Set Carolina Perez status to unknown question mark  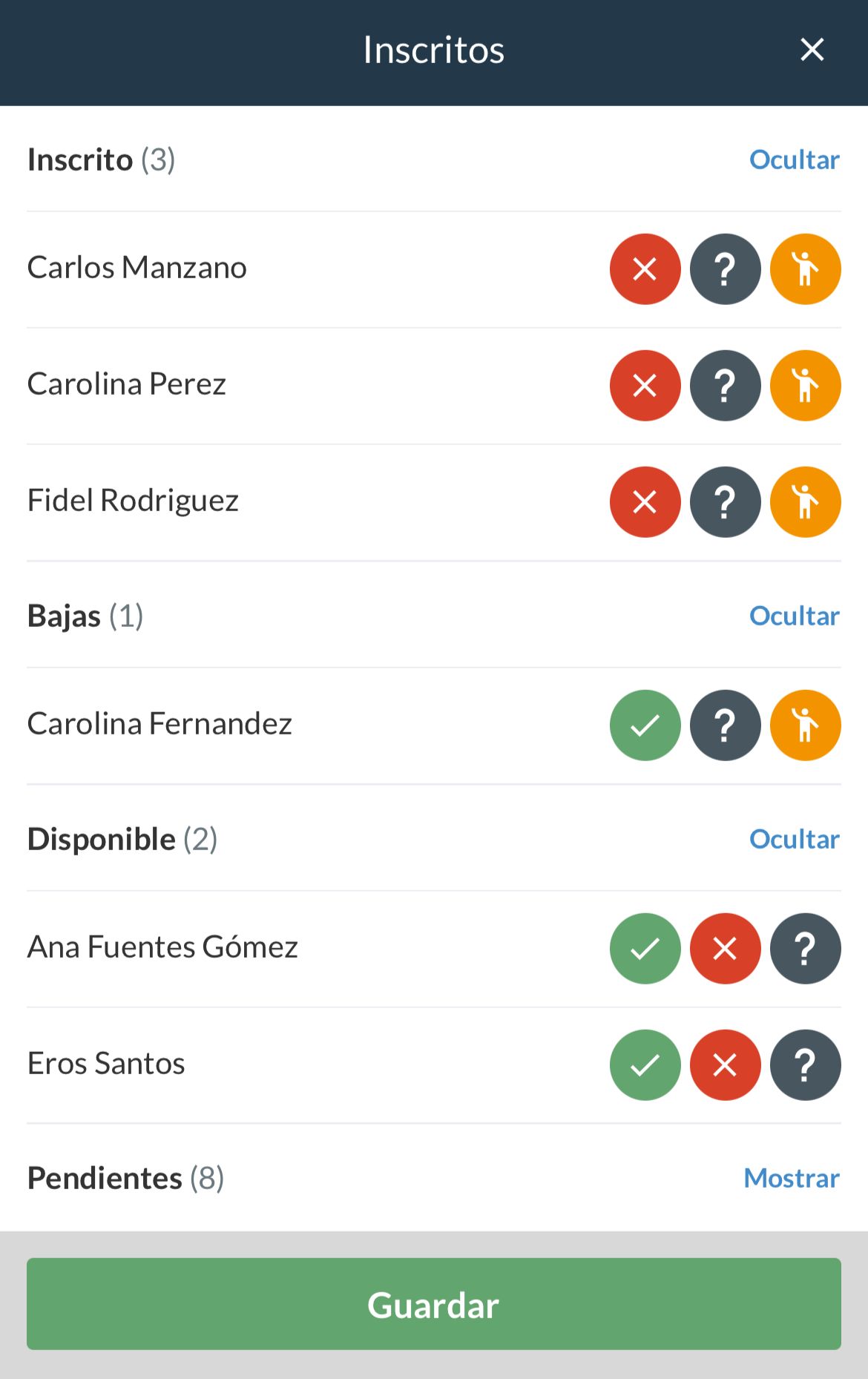click(725, 385)
